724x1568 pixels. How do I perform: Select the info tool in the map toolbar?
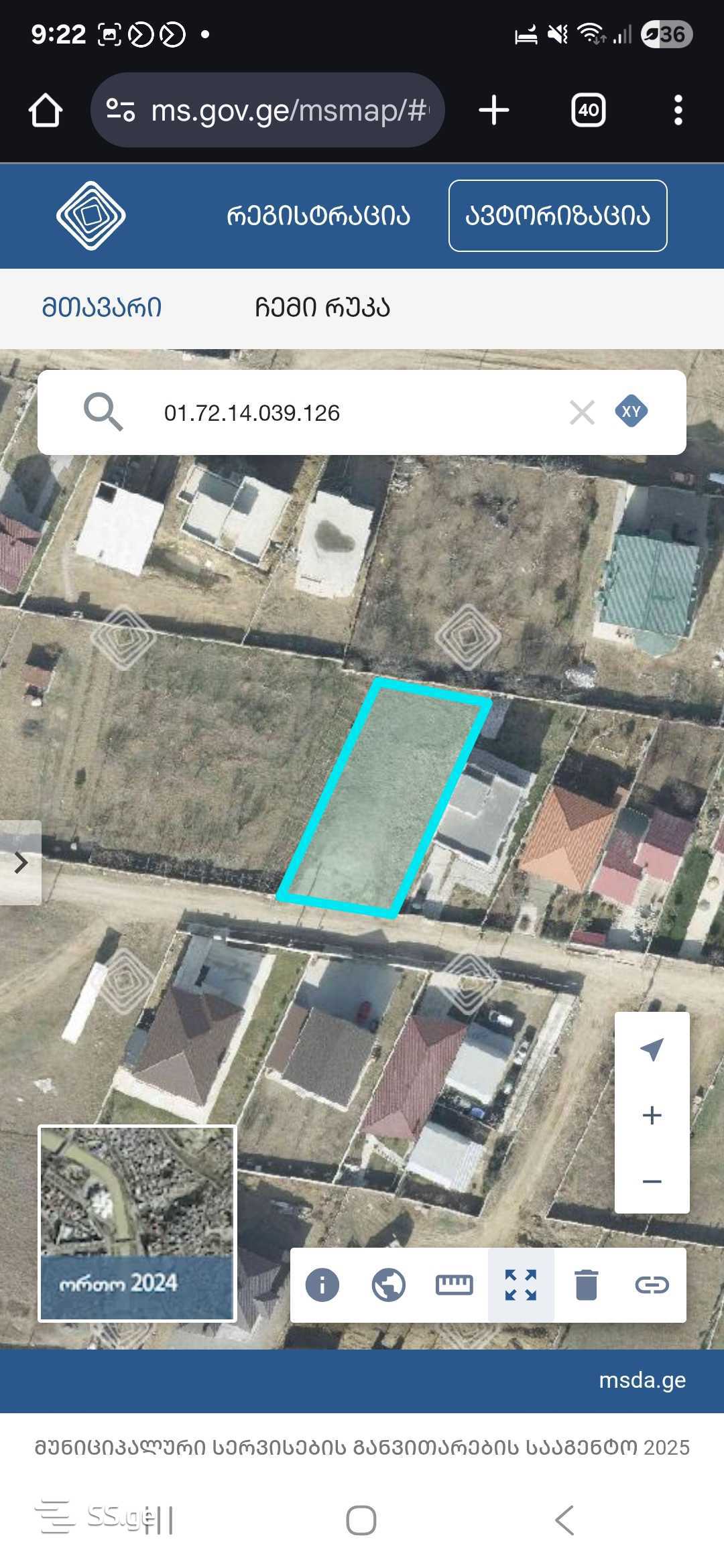[x=322, y=1285]
